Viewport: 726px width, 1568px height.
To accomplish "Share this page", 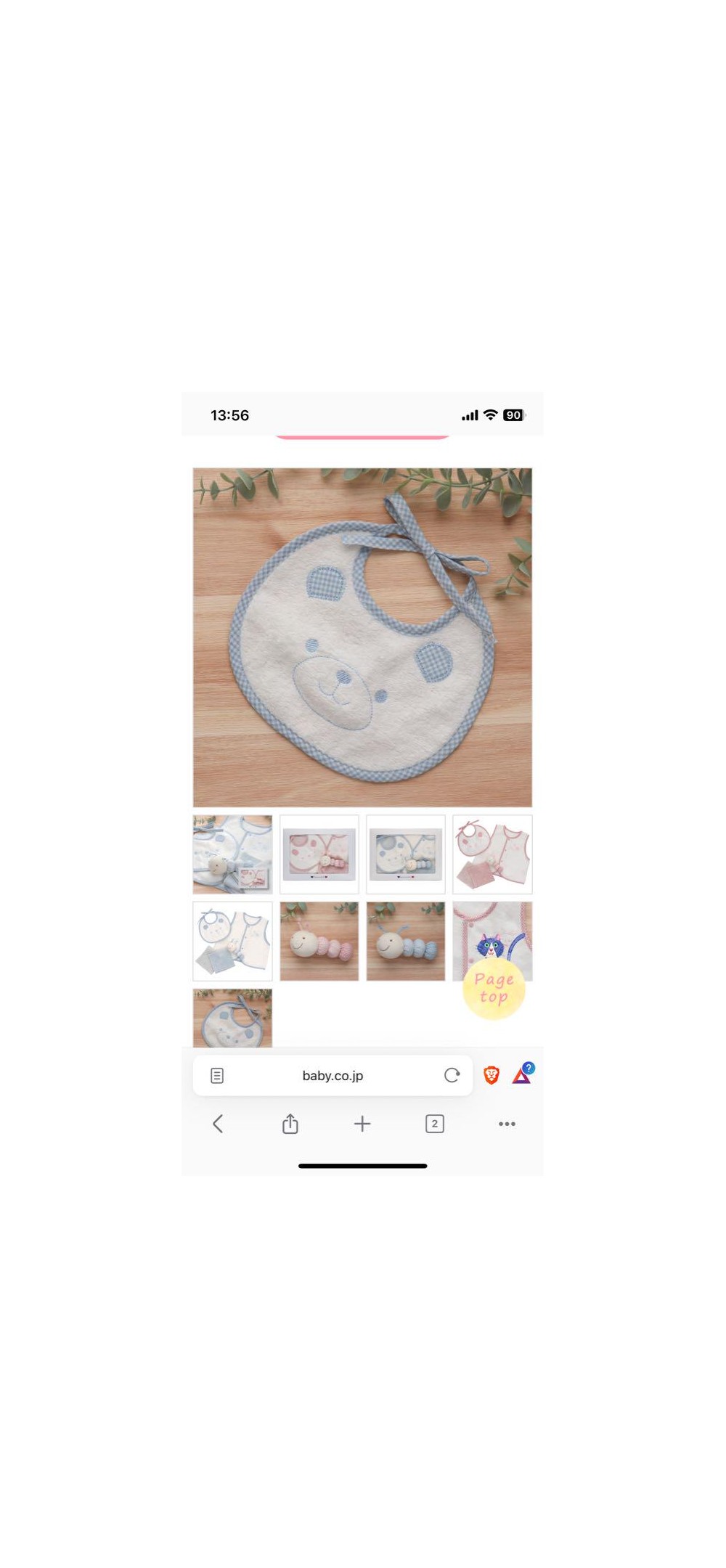I will pos(290,1124).
